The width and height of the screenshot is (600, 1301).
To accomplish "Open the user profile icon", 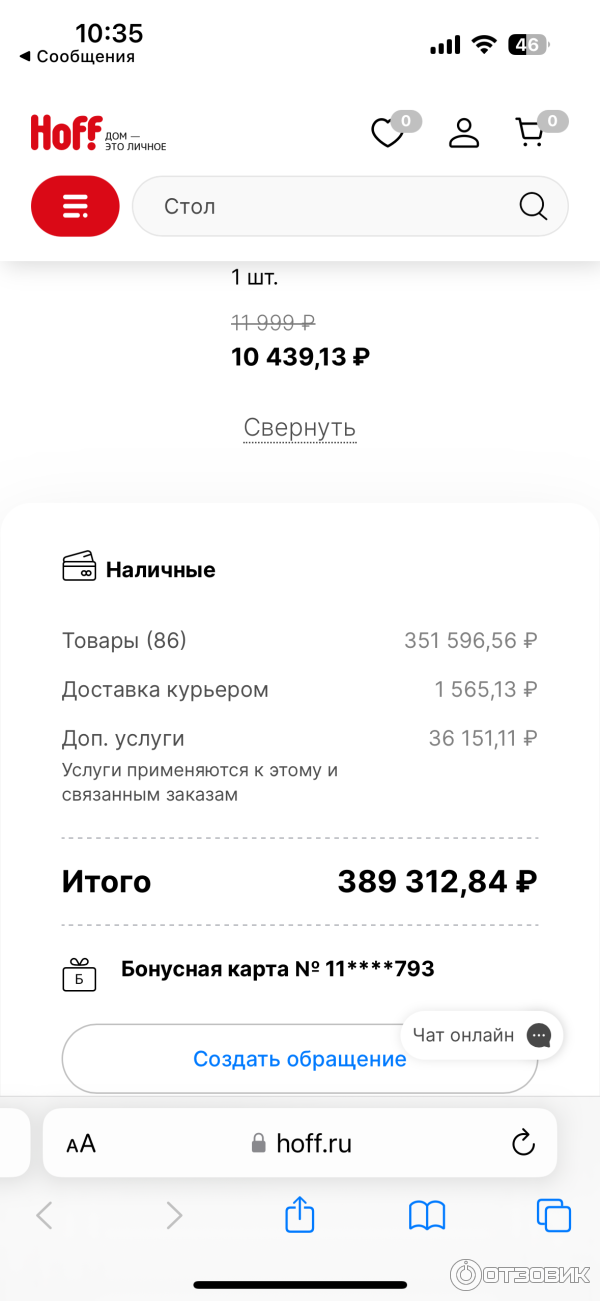I will tap(464, 133).
